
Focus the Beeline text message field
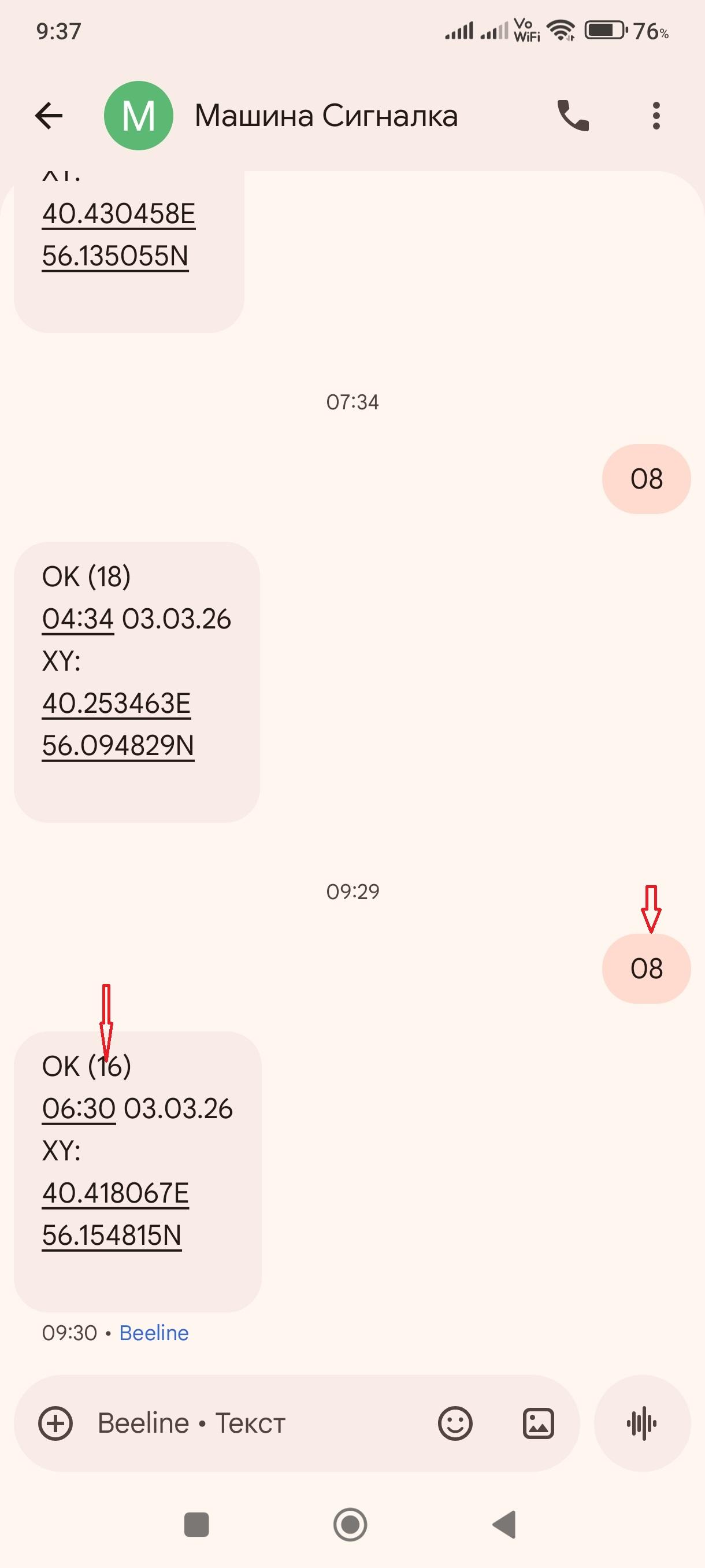(255, 1423)
